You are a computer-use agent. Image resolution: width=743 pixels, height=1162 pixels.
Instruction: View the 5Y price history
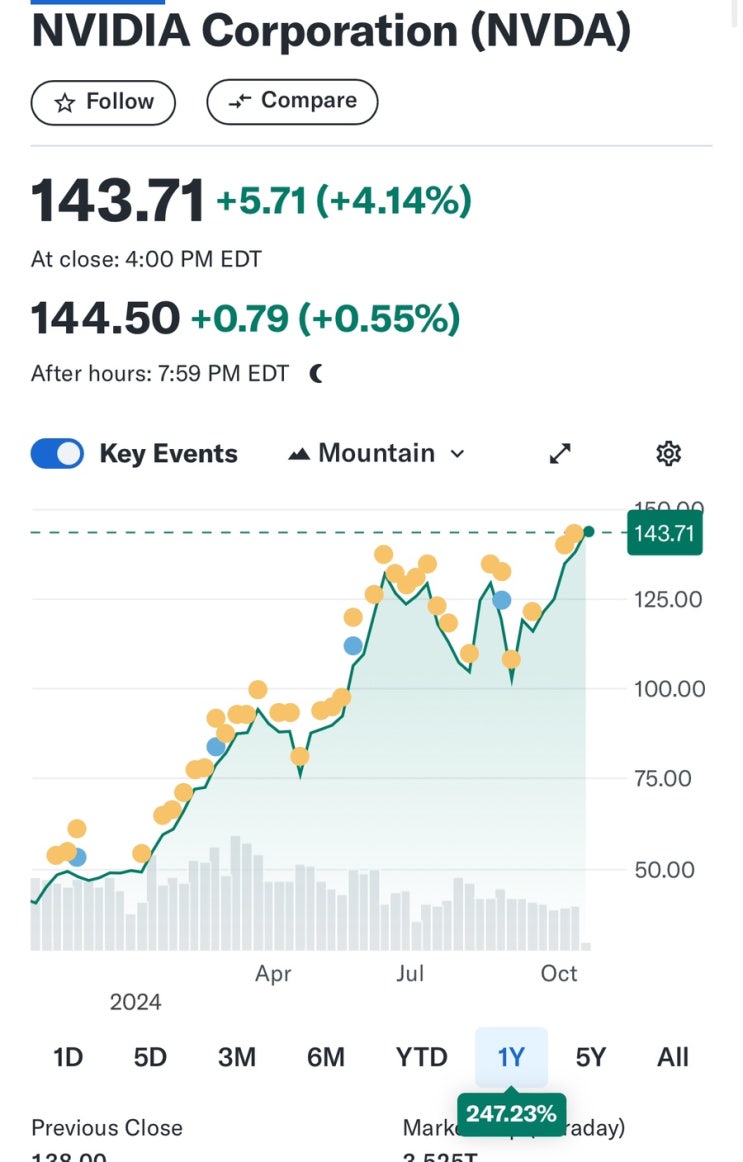[591, 1057]
